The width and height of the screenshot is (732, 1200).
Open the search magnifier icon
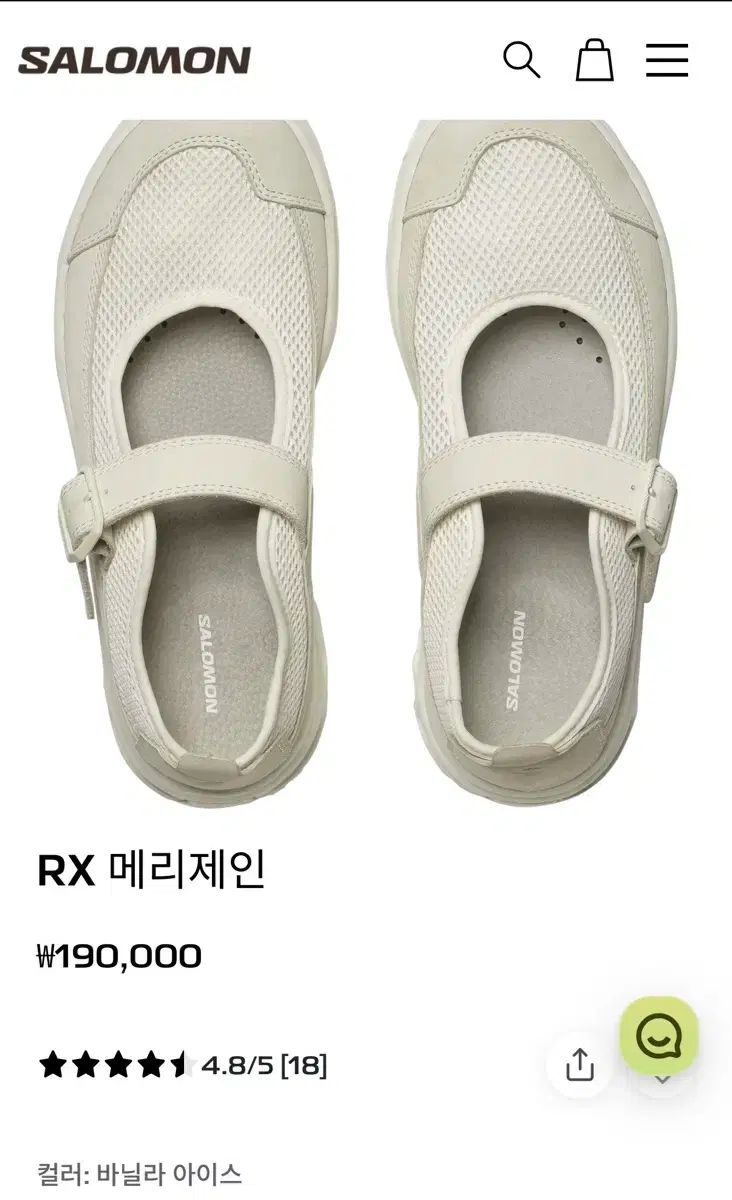pyautogui.click(x=521, y=60)
